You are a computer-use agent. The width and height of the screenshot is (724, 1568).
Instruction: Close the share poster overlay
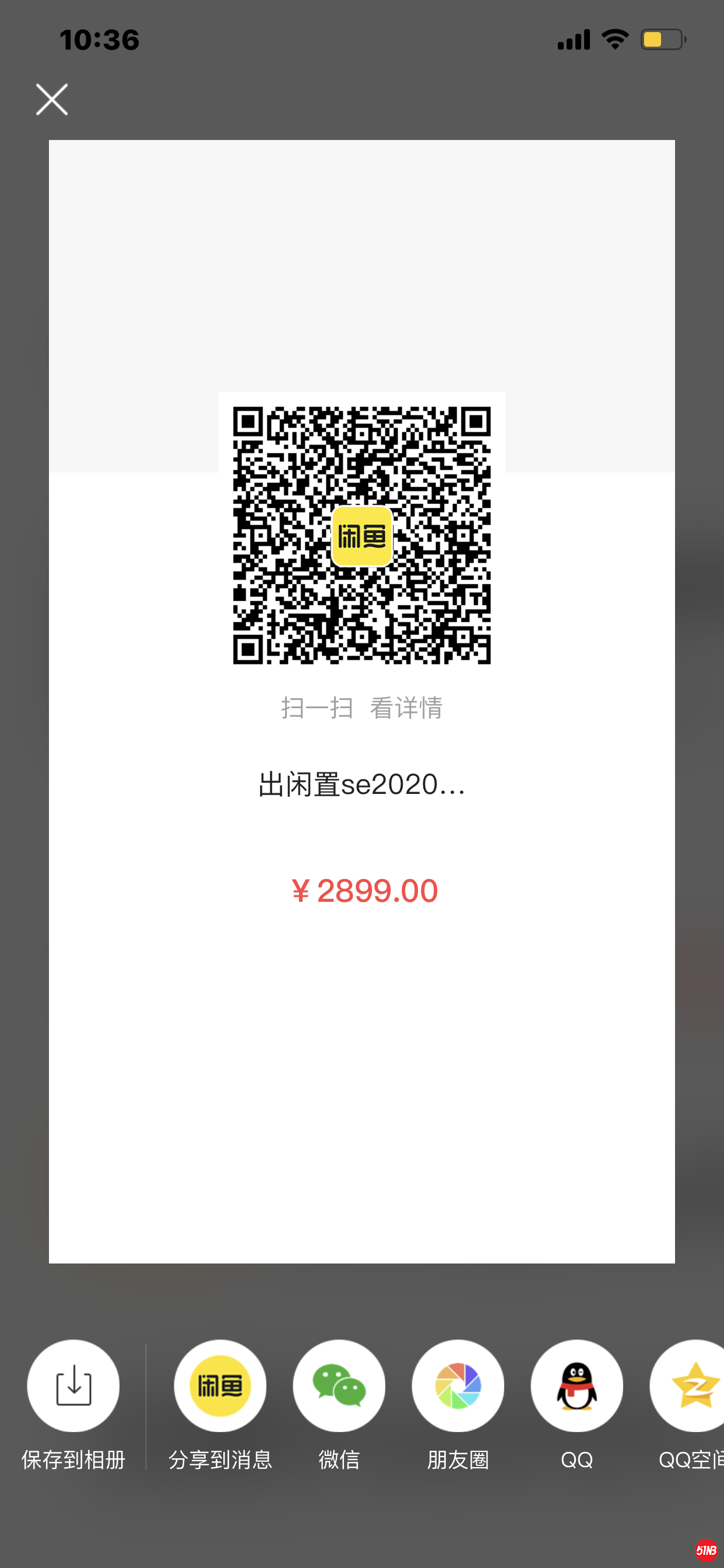tap(52, 99)
